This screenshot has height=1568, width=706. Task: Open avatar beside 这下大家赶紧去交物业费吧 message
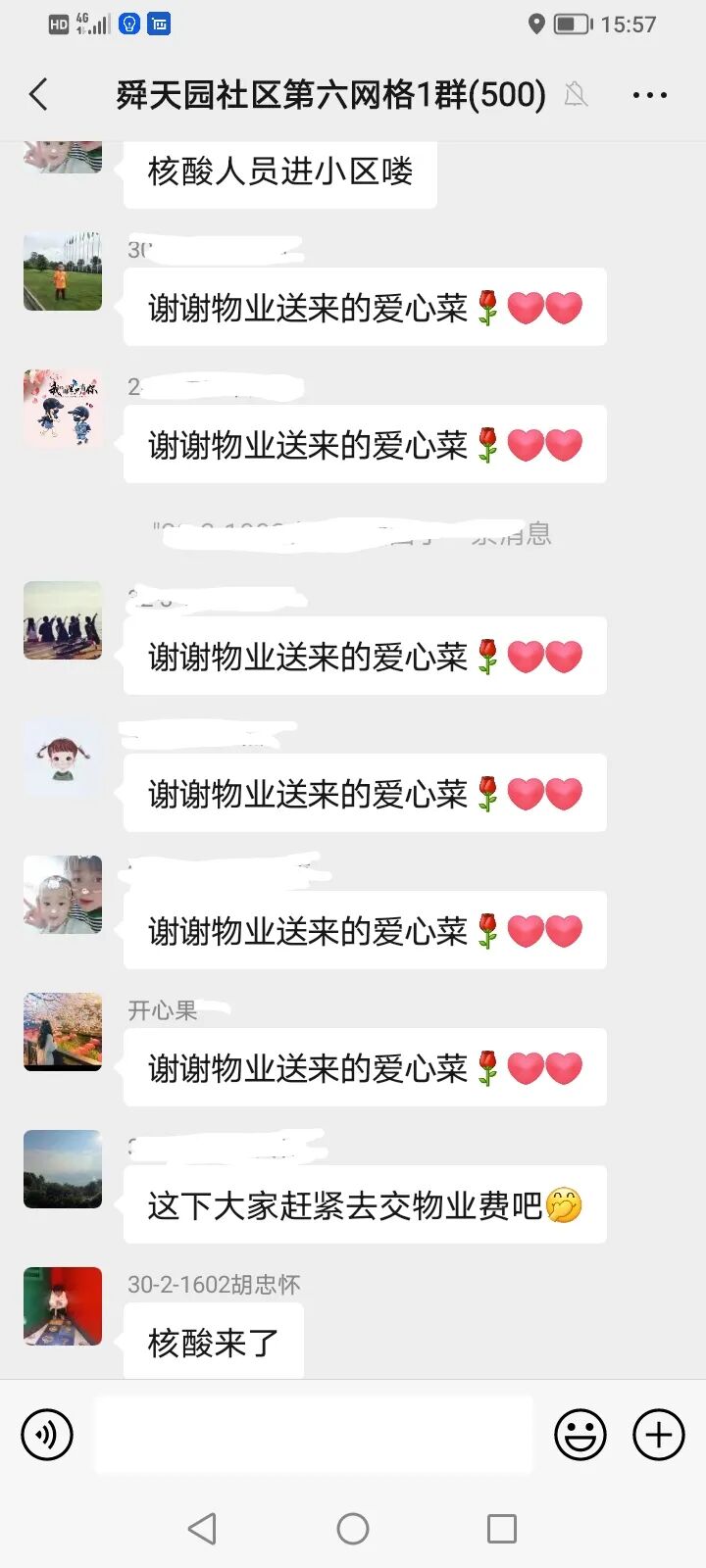[63, 1169]
